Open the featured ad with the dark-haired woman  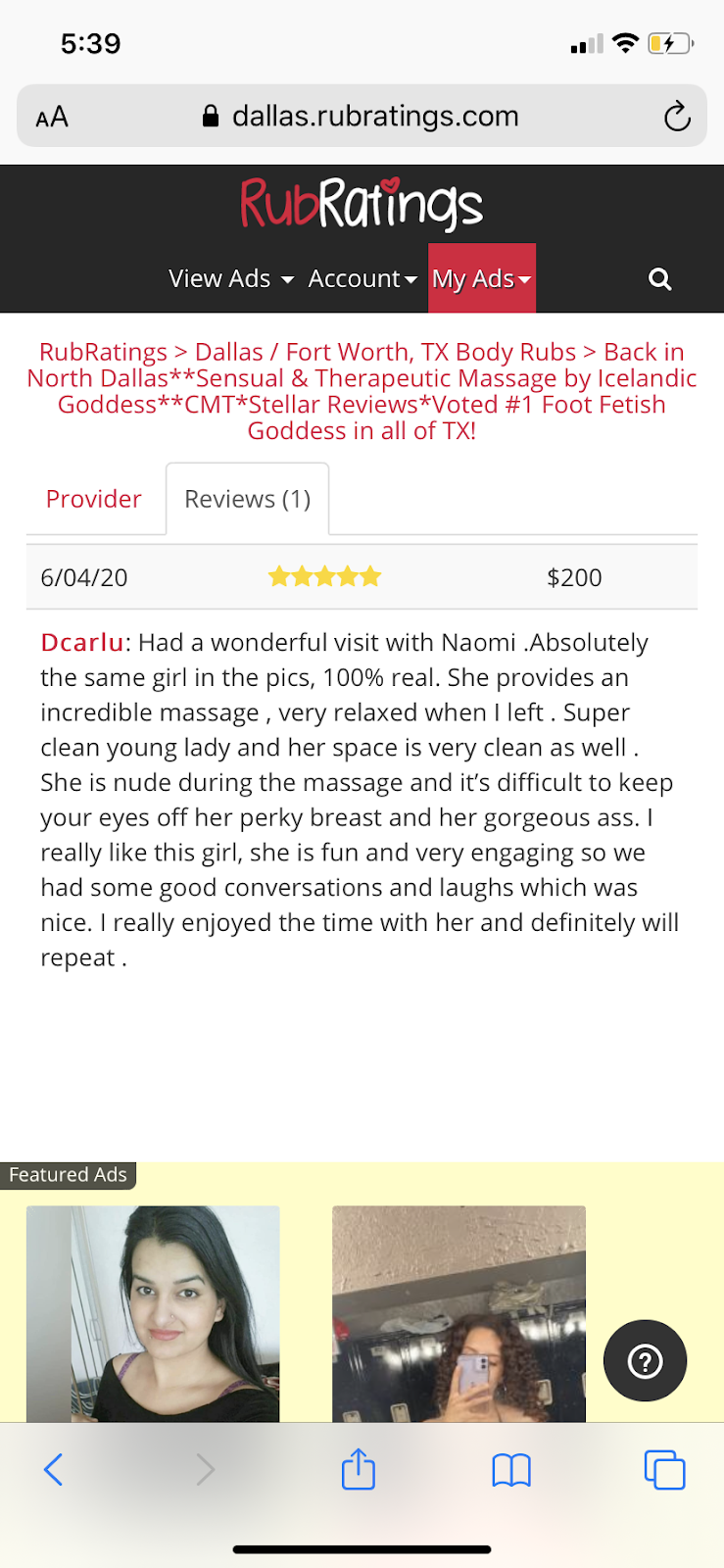(x=153, y=1313)
